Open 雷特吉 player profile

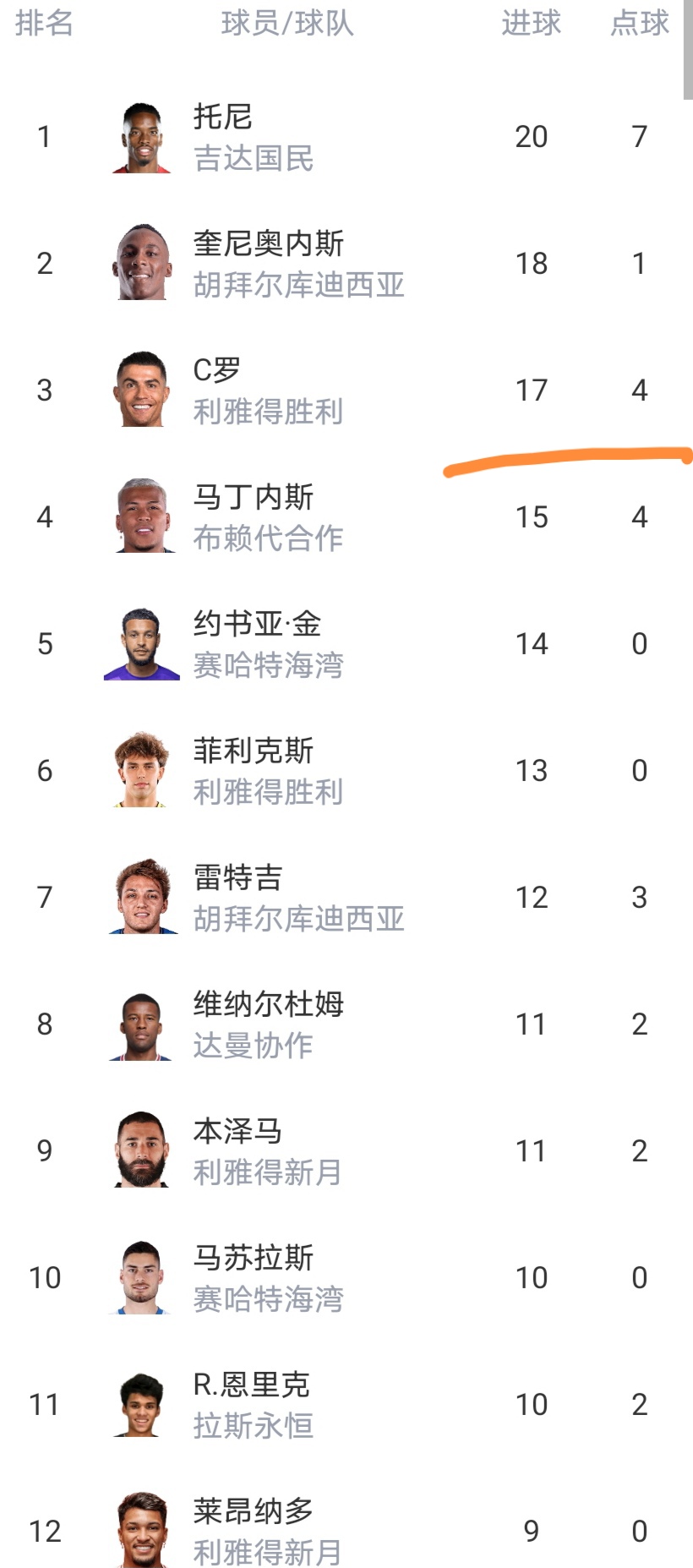click(x=346, y=898)
